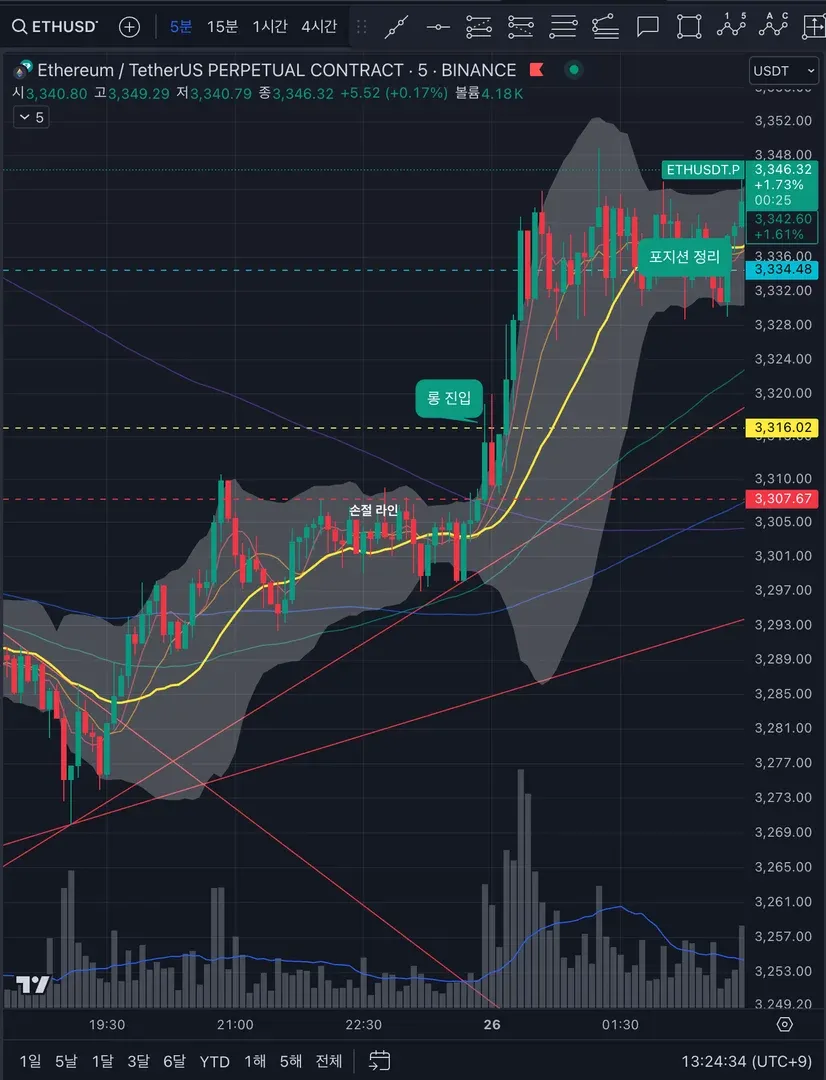
Task: Select the horizontal line drawing tool
Action: coord(438,27)
